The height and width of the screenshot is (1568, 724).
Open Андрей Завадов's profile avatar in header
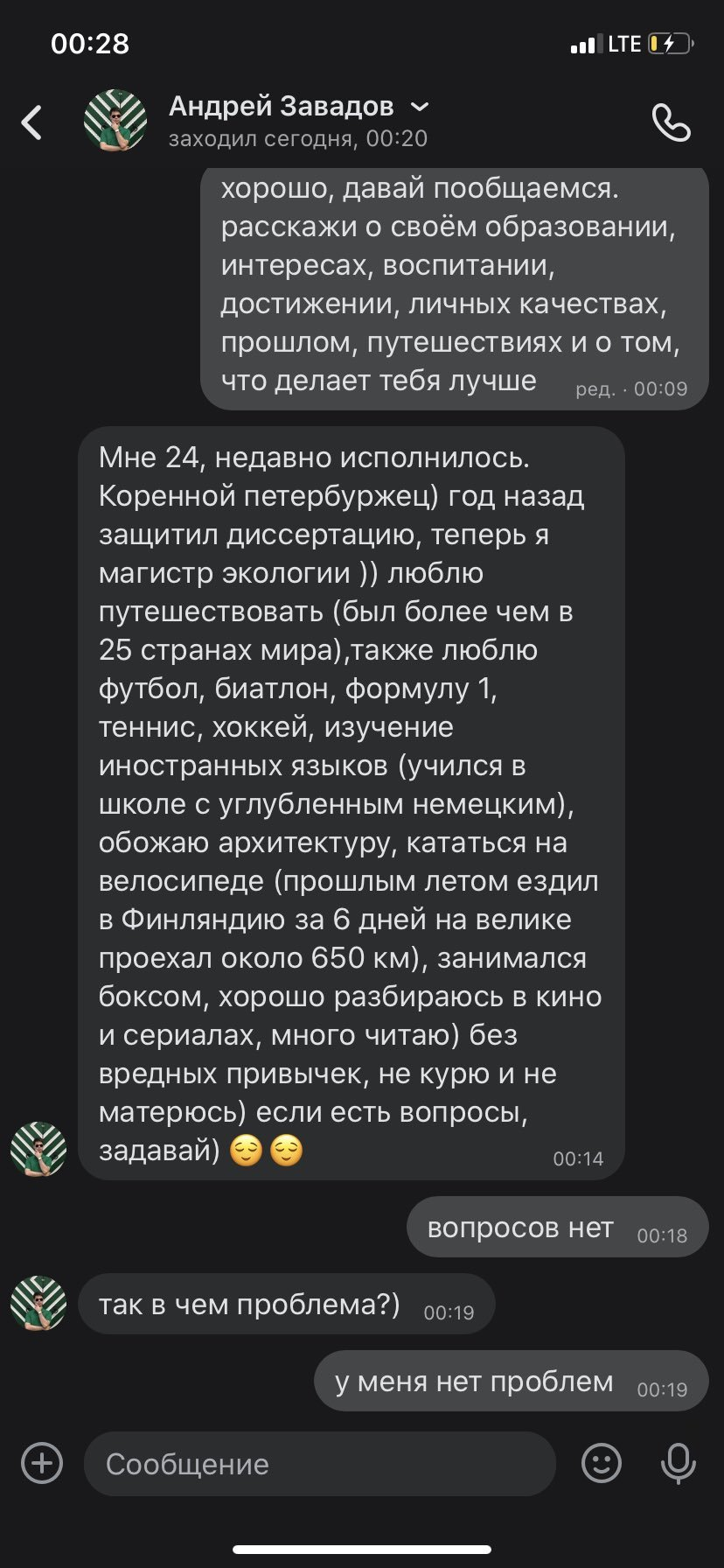(115, 121)
